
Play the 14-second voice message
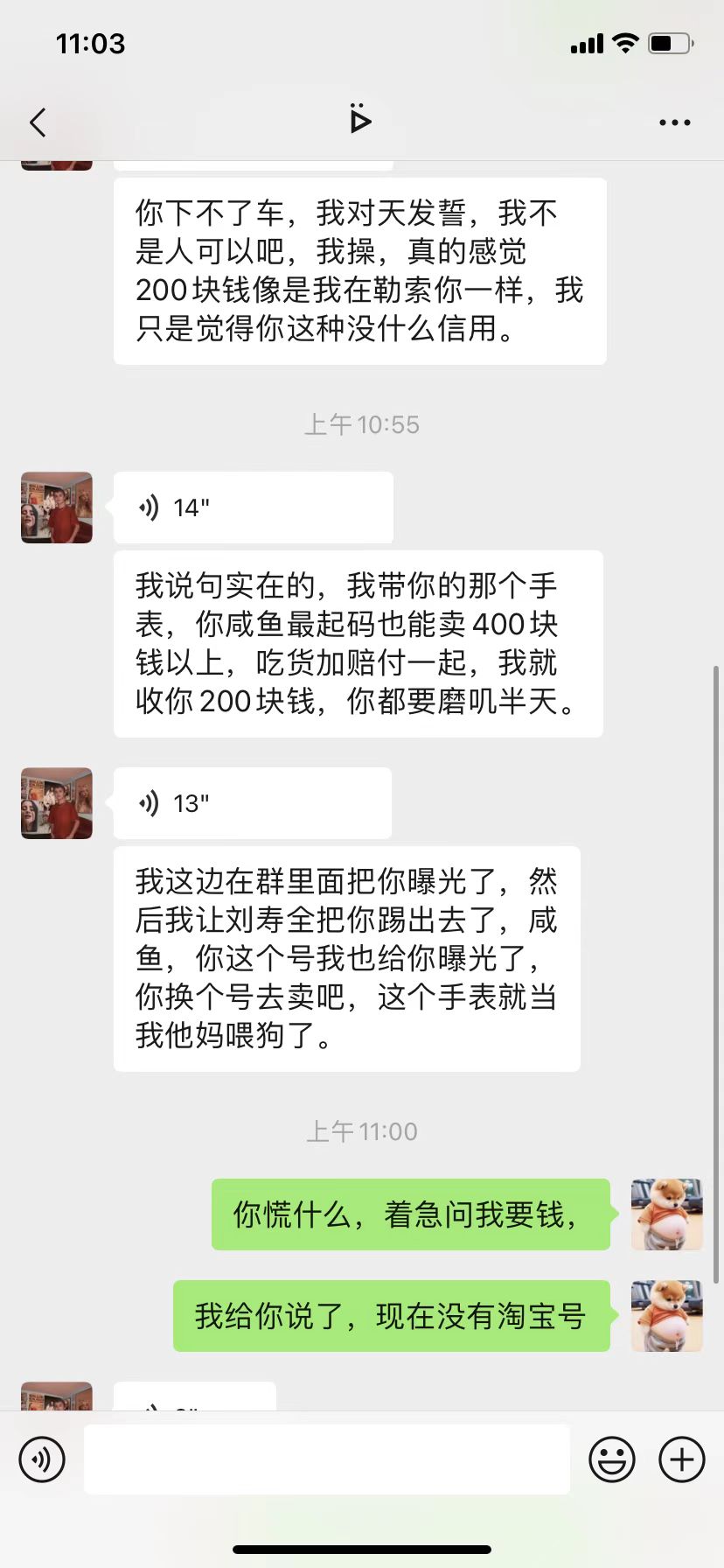pos(253,507)
